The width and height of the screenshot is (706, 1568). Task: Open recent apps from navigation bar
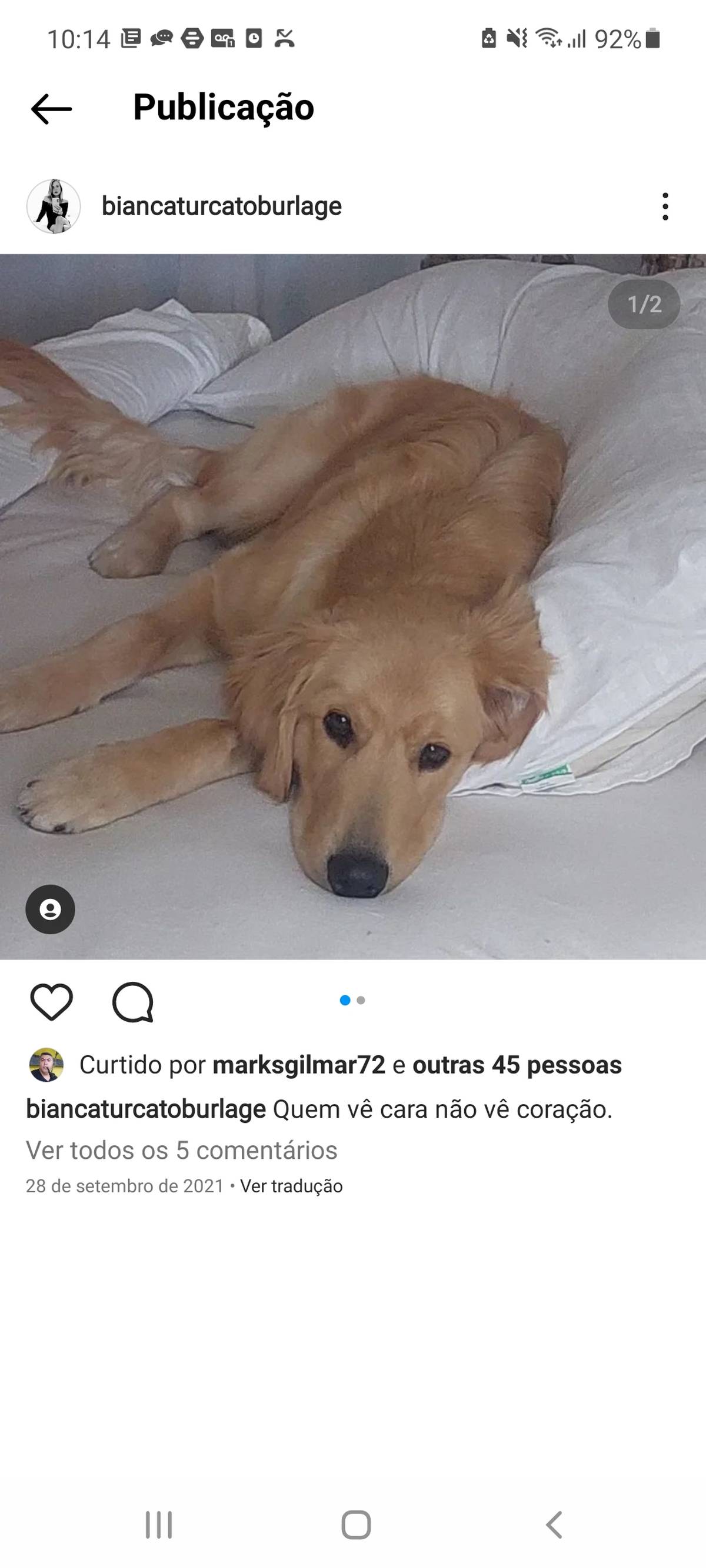point(159,1524)
